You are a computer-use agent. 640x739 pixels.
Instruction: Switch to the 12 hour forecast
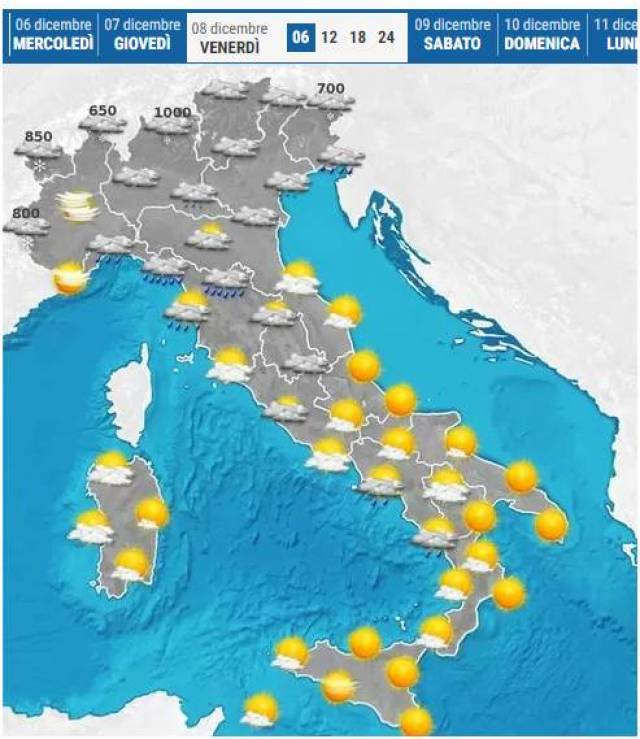point(329,37)
